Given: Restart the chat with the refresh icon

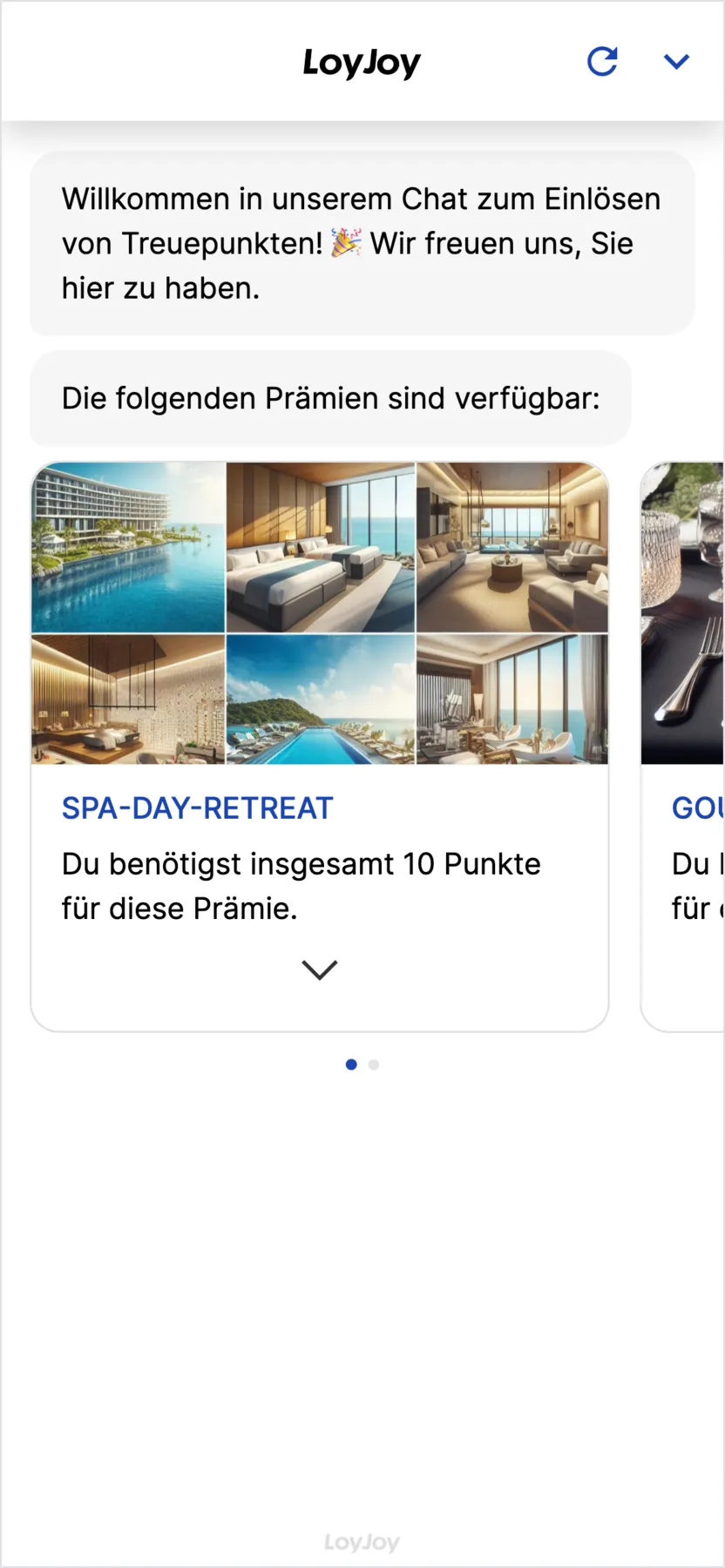Looking at the screenshot, I should [x=602, y=61].
